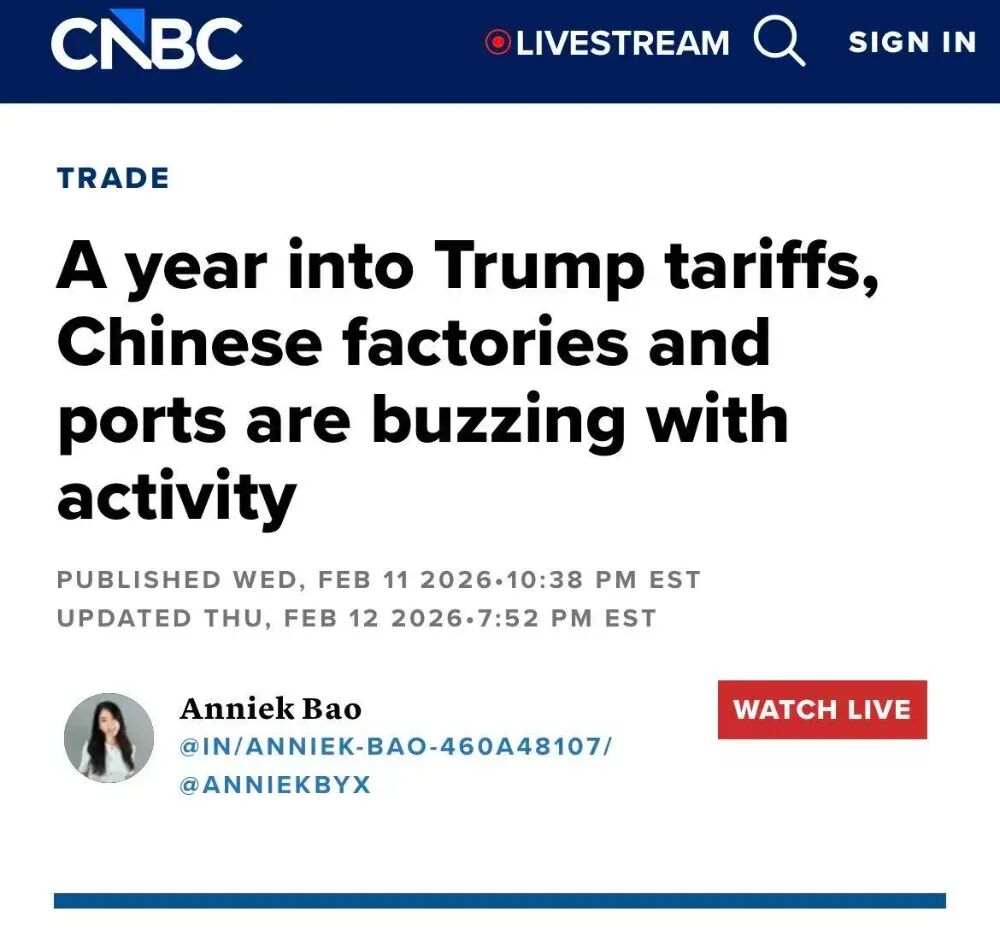Image resolution: width=1000 pixels, height=951 pixels.
Task: Tap Sign In
Action: (x=912, y=42)
